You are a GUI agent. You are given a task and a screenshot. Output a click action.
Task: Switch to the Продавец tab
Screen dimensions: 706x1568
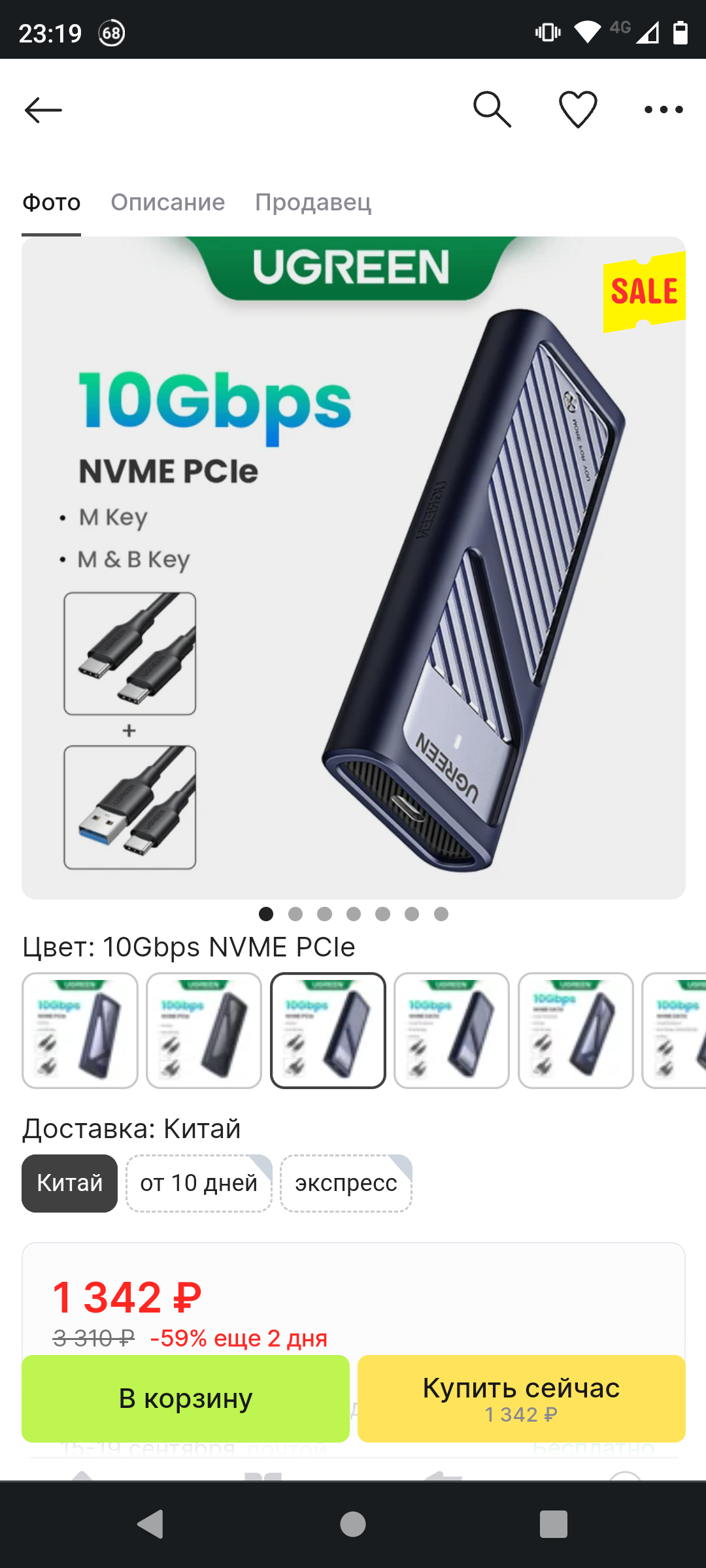(x=313, y=203)
